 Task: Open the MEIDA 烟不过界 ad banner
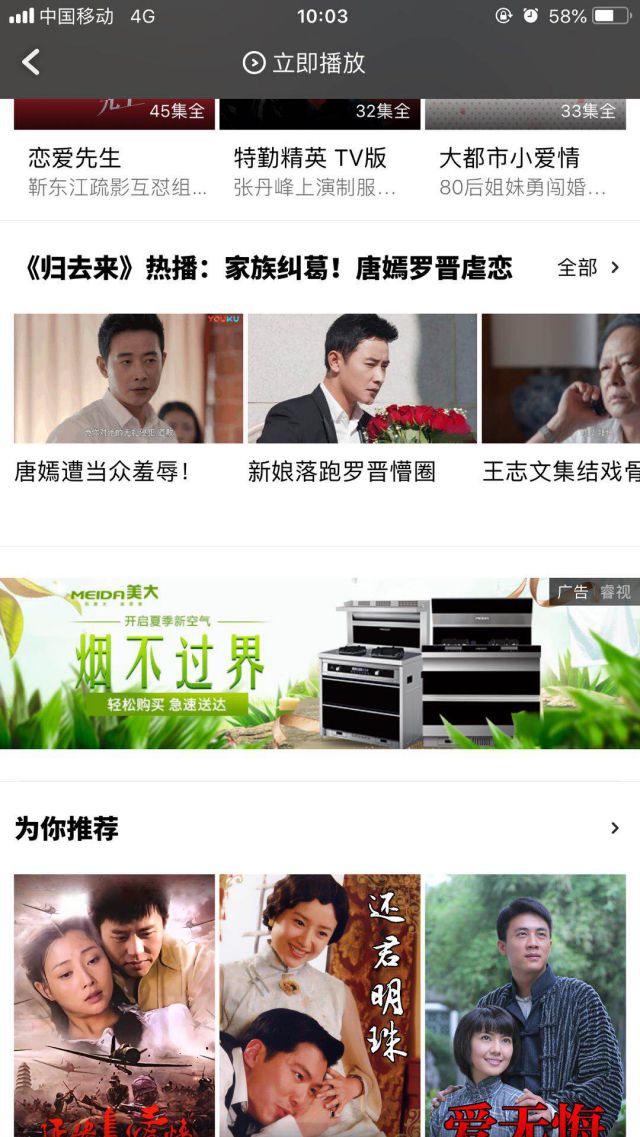[320, 663]
